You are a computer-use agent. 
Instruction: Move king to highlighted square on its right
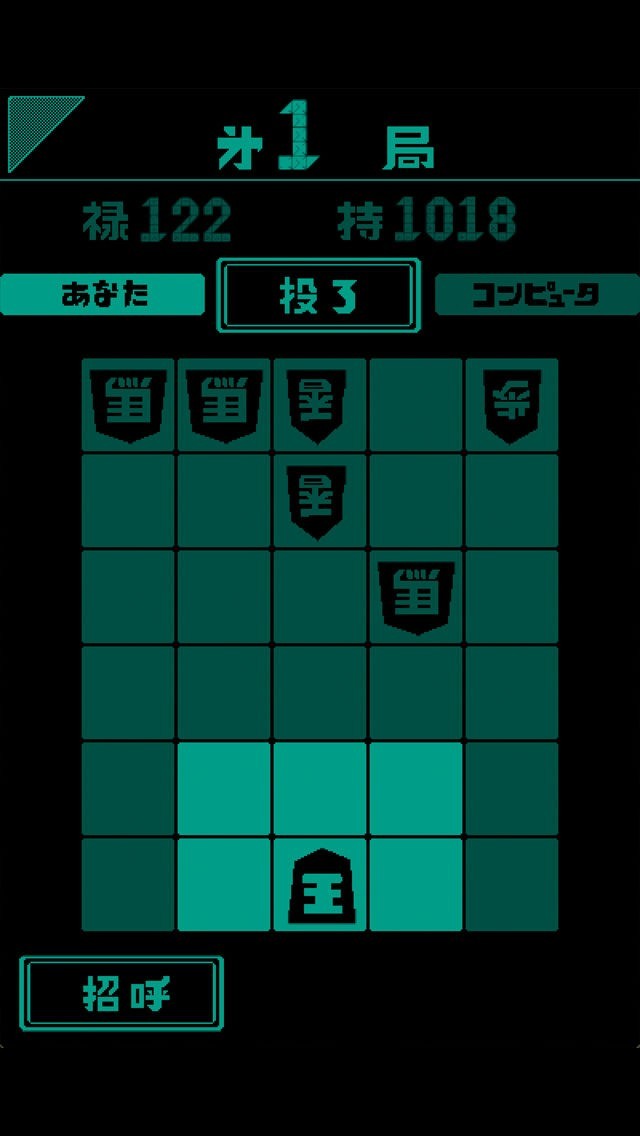[416, 885]
